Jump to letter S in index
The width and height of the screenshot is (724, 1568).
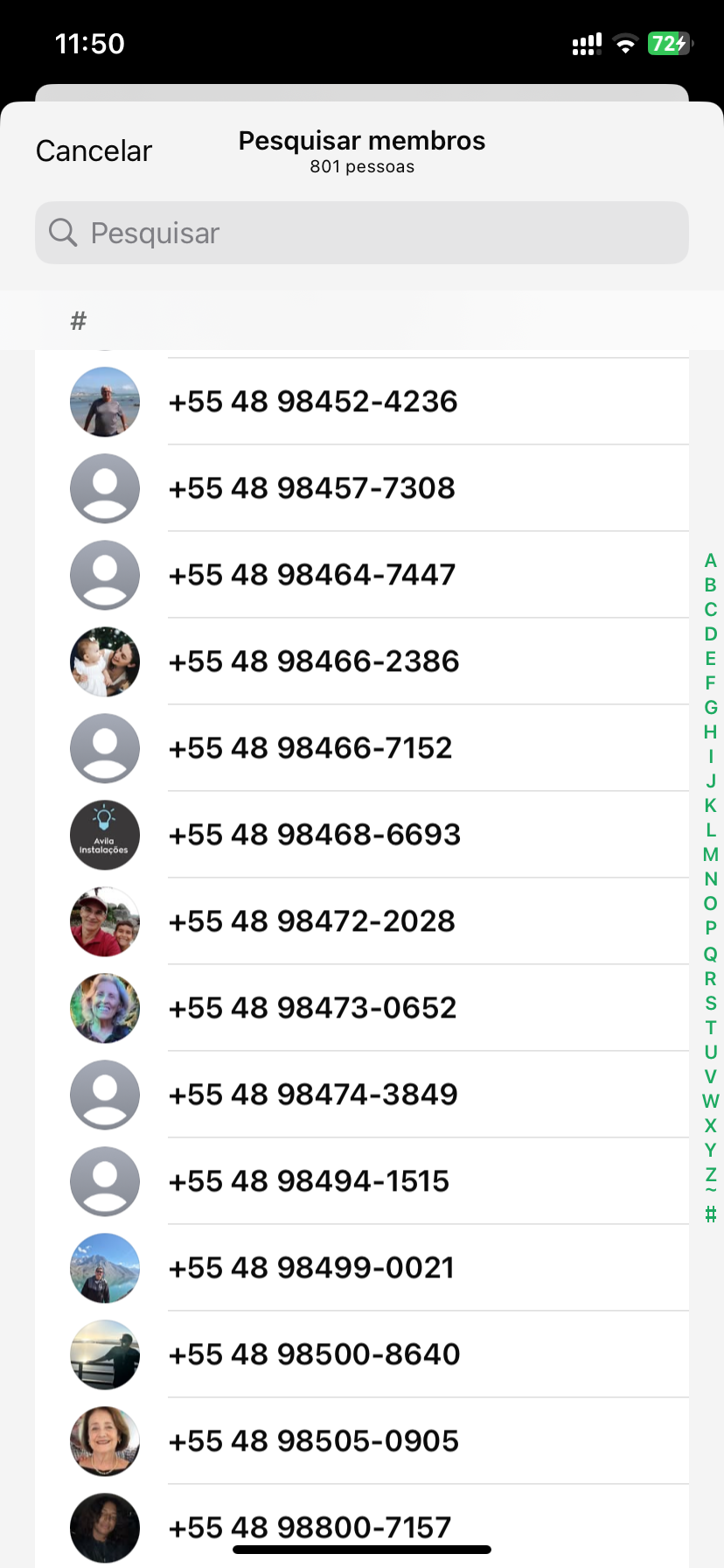tap(710, 1003)
